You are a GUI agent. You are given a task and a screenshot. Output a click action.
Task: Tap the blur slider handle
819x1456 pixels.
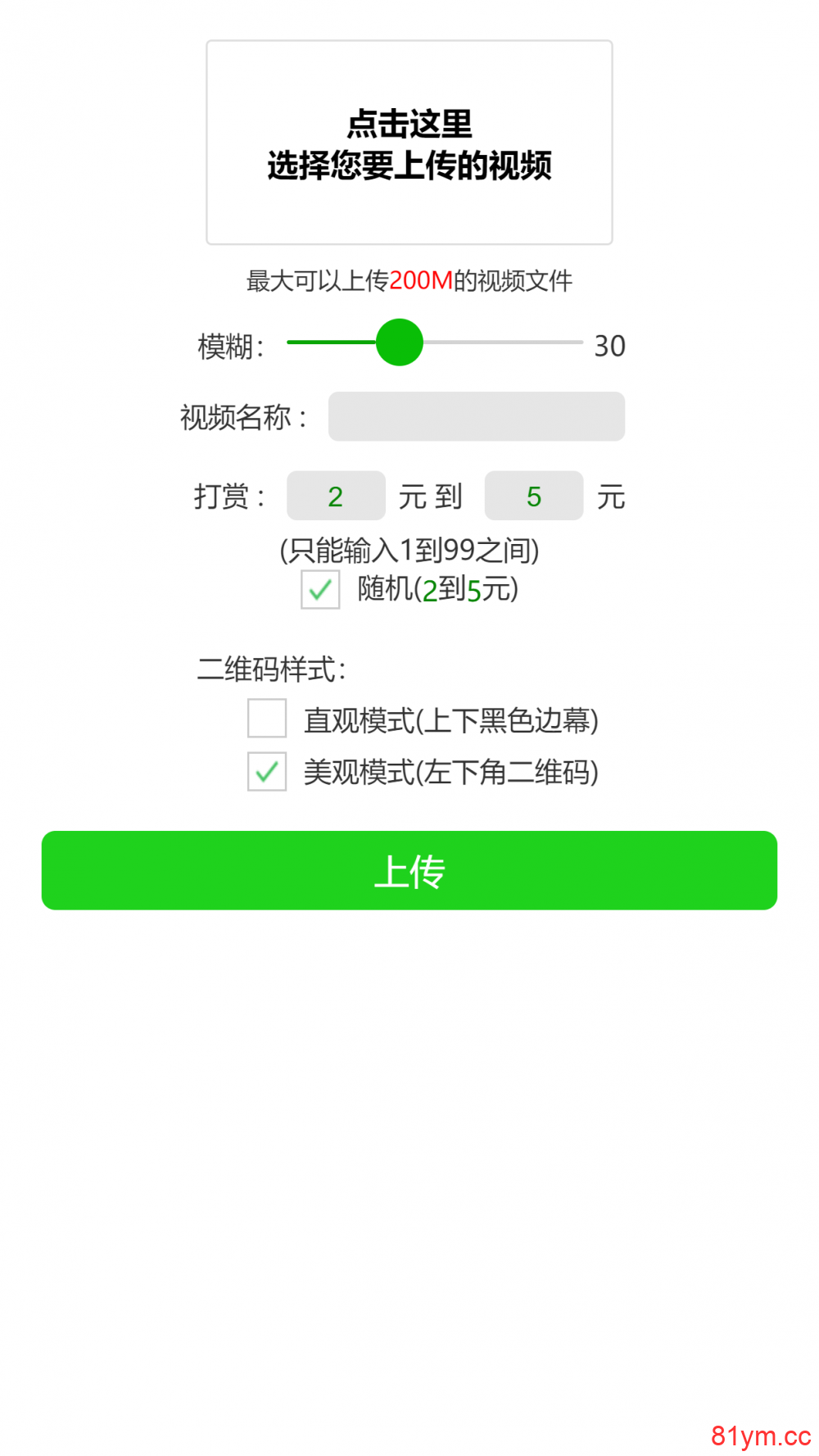click(400, 342)
